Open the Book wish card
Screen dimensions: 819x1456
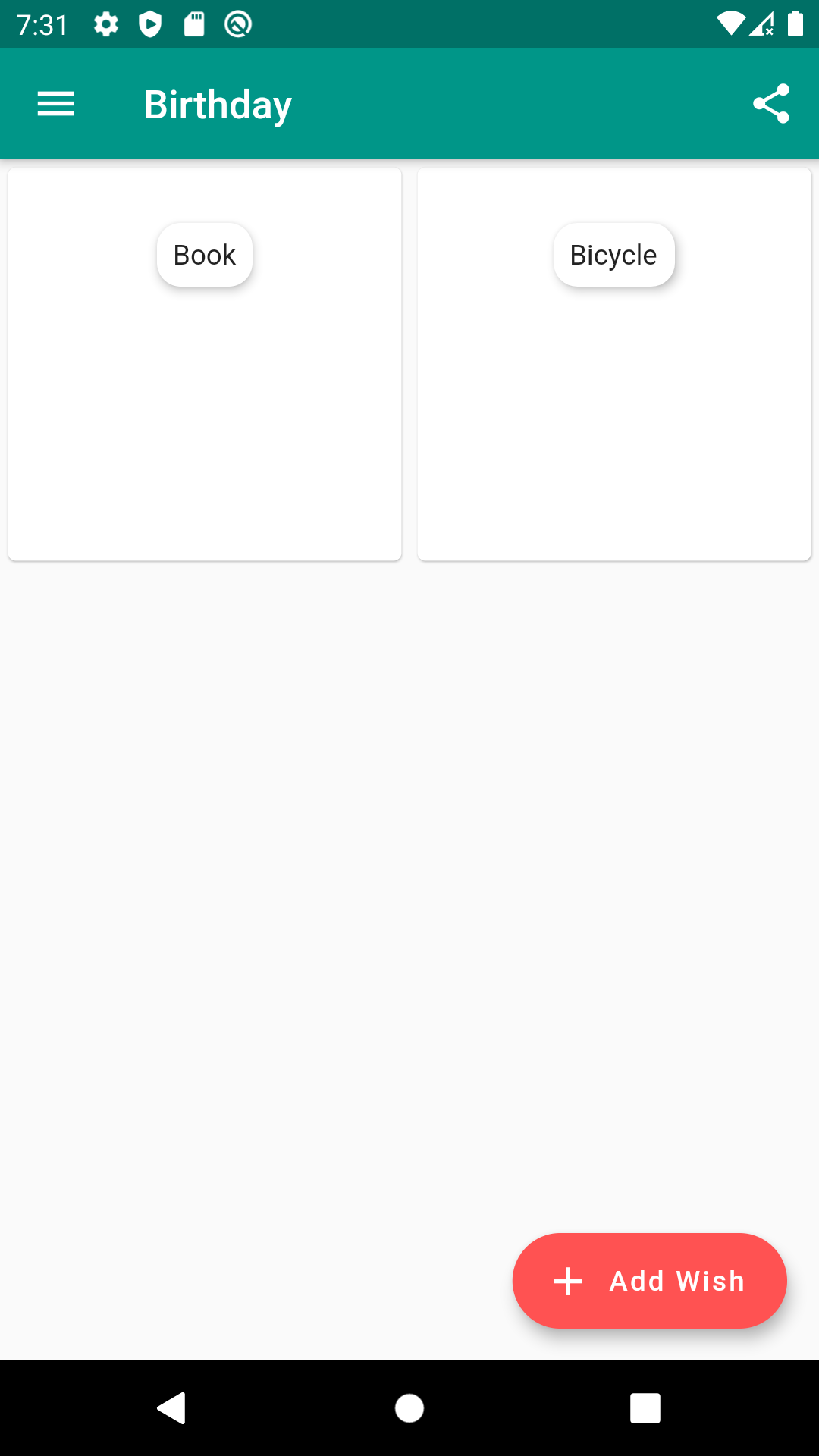coord(205,364)
